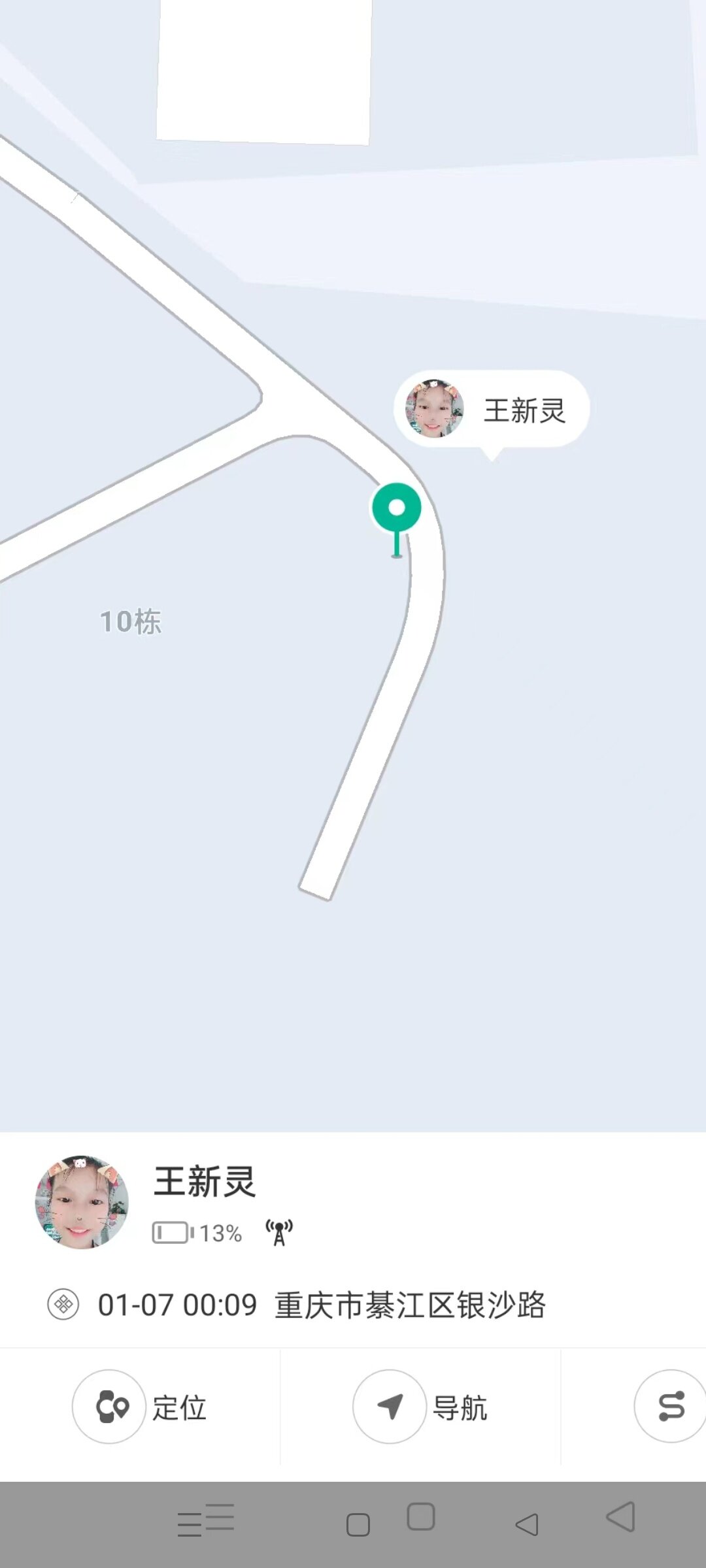The width and height of the screenshot is (706, 1568).
Task: Tap the route icon button beside 导航
Action: tap(670, 1405)
